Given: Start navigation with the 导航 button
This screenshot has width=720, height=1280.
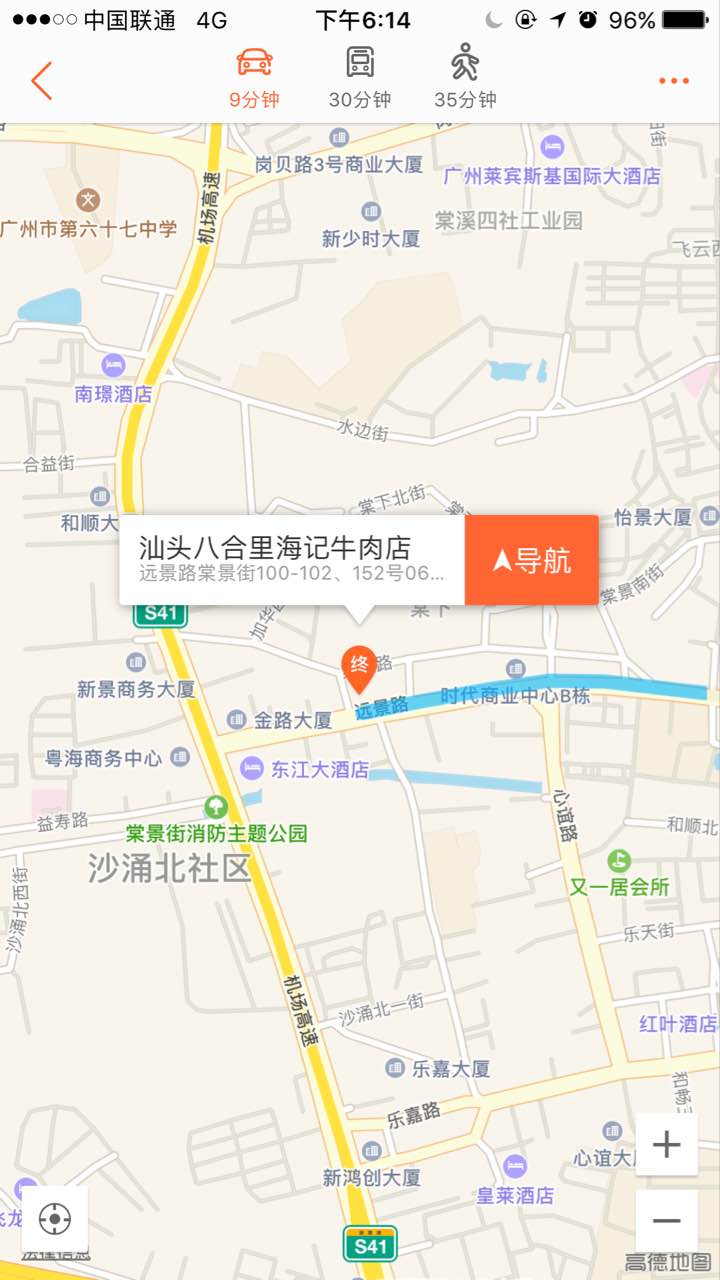Looking at the screenshot, I should (532, 560).
